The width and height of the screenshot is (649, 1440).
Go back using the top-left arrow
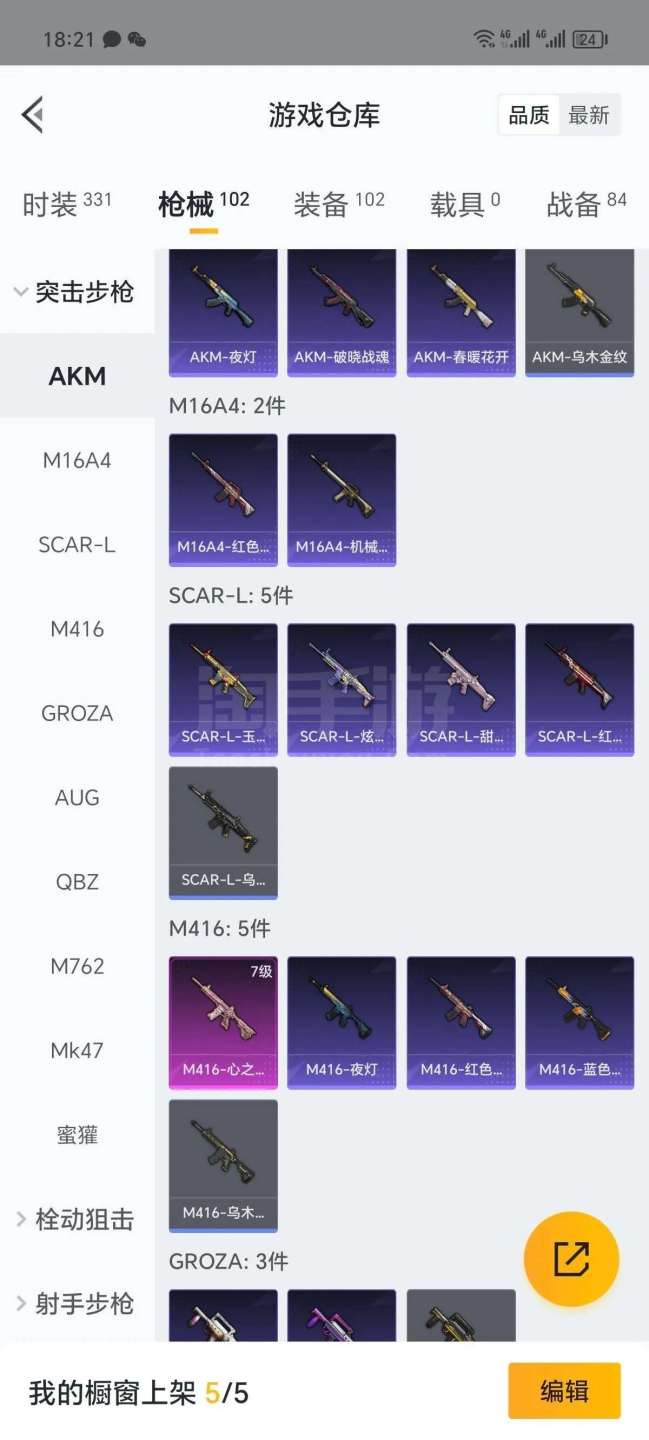tap(33, 115)
